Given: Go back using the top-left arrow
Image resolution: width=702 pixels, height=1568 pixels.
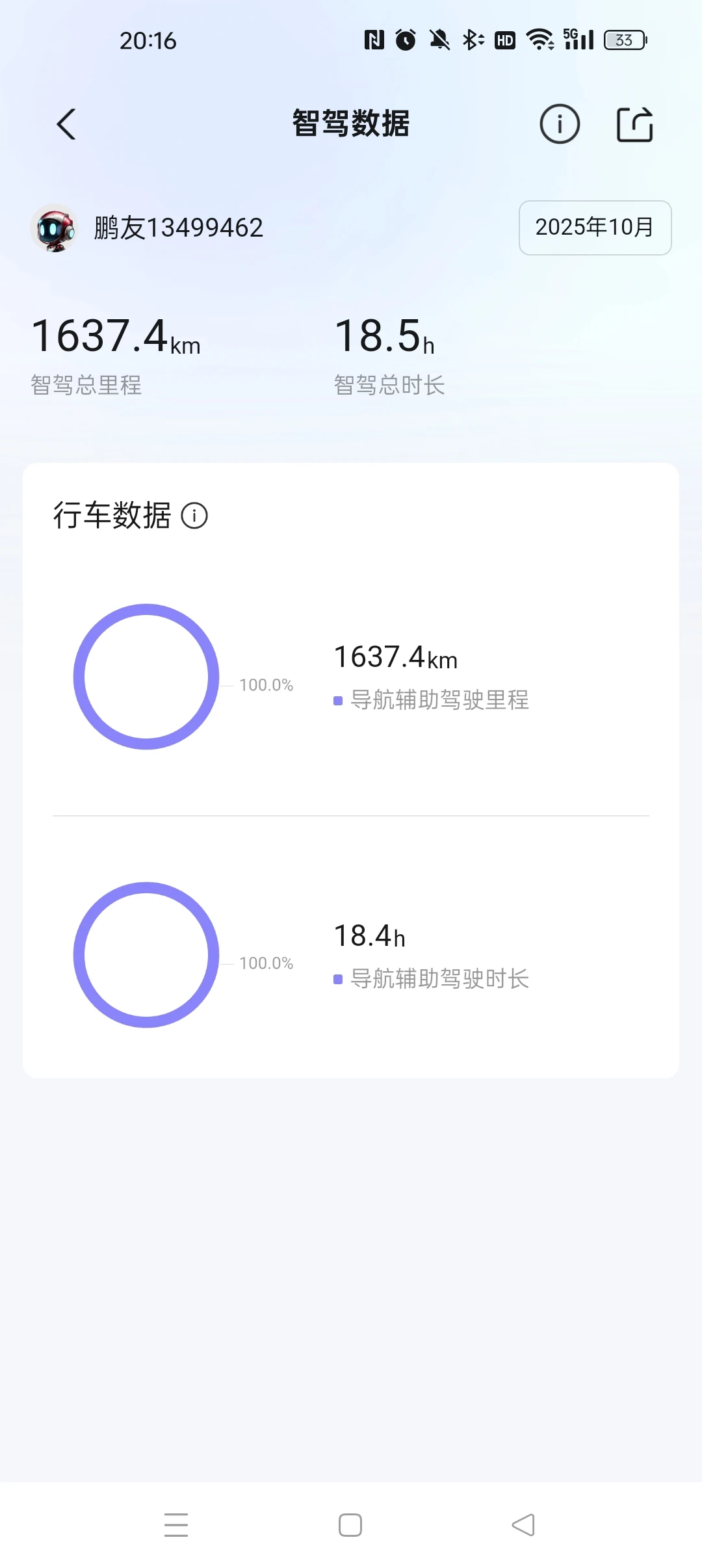Looking at the screenshot, I should 66,124.
